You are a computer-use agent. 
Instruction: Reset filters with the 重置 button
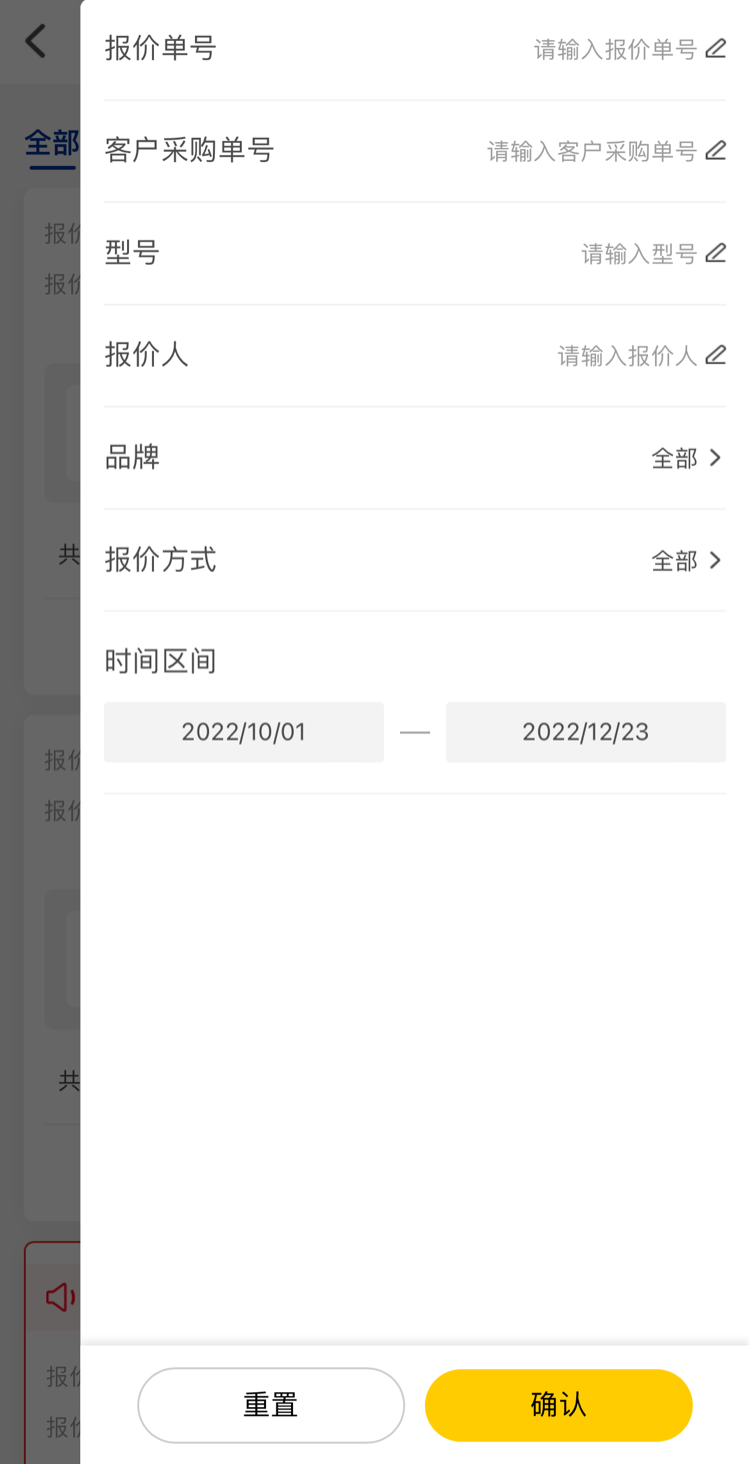click(x=271, y=1405)
